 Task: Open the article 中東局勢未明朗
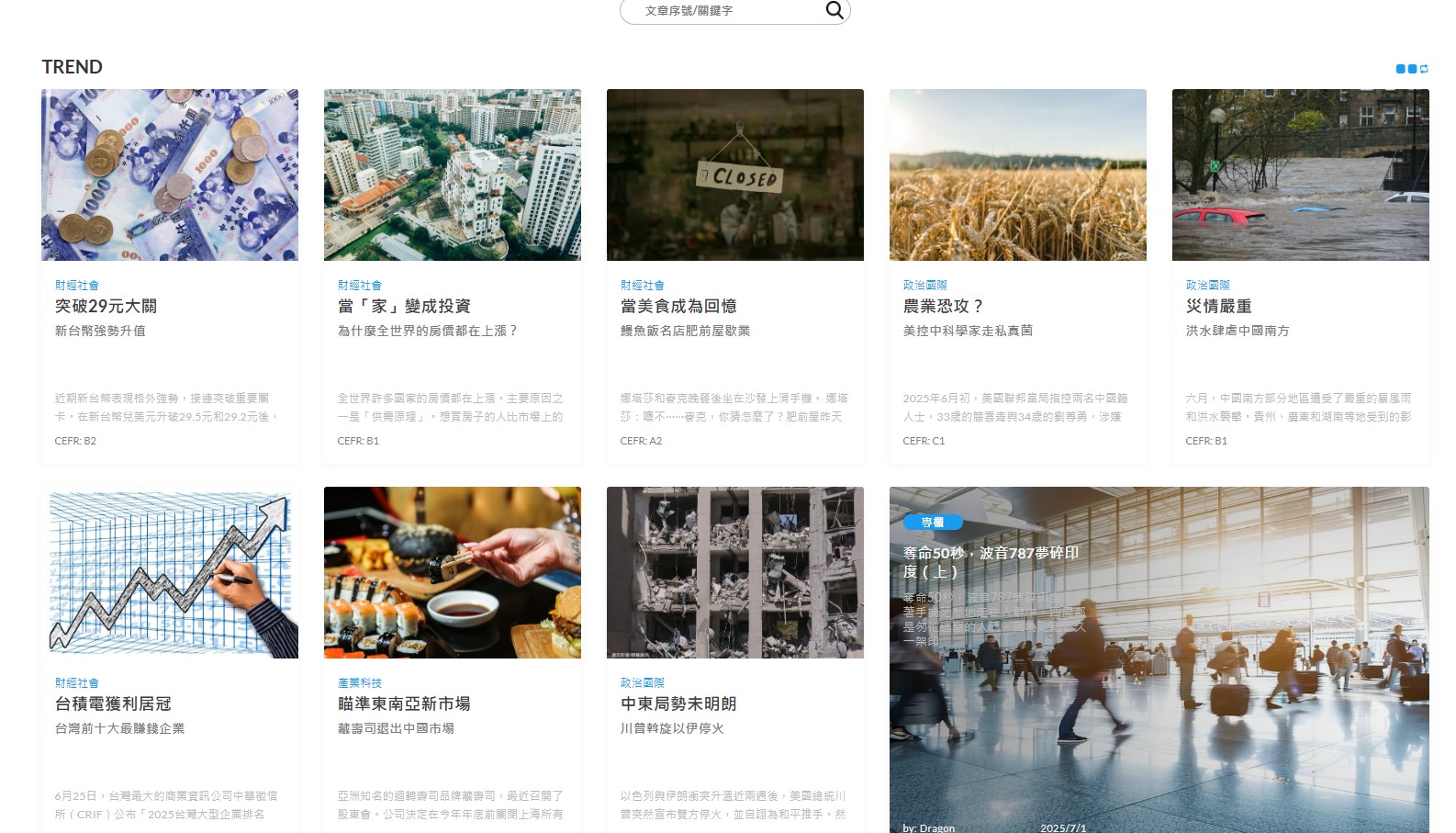click(x=678, y=704)
